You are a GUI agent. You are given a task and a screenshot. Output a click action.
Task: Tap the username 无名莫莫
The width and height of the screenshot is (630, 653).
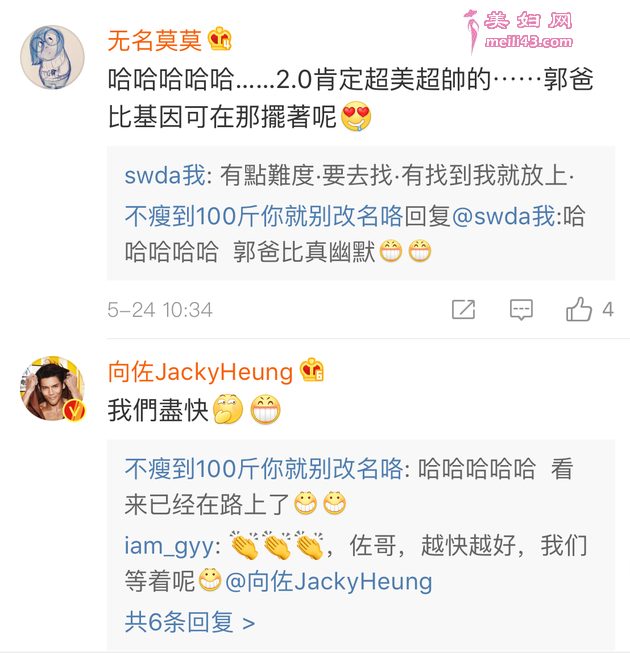[x=155, y=40]
